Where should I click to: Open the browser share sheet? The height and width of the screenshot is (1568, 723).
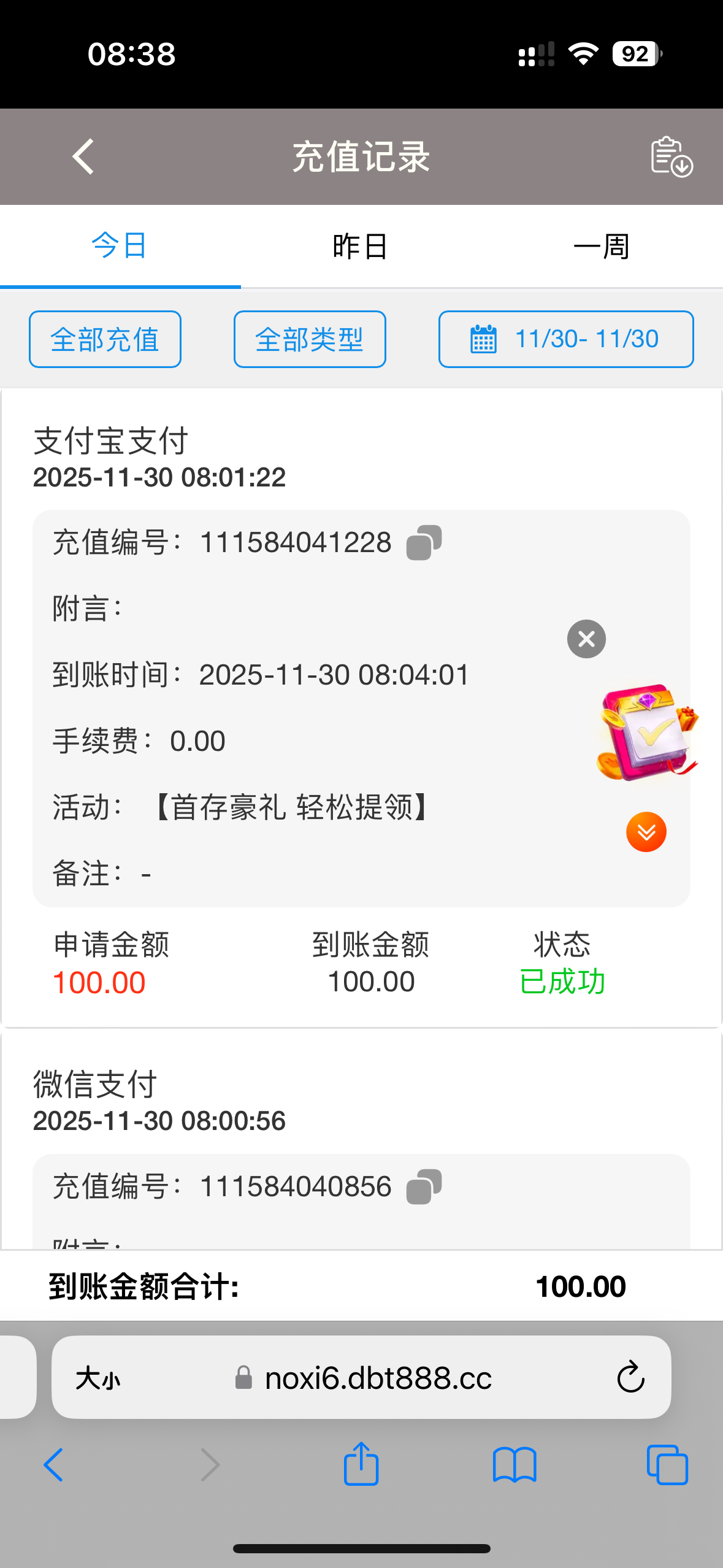pos(361,1464)
